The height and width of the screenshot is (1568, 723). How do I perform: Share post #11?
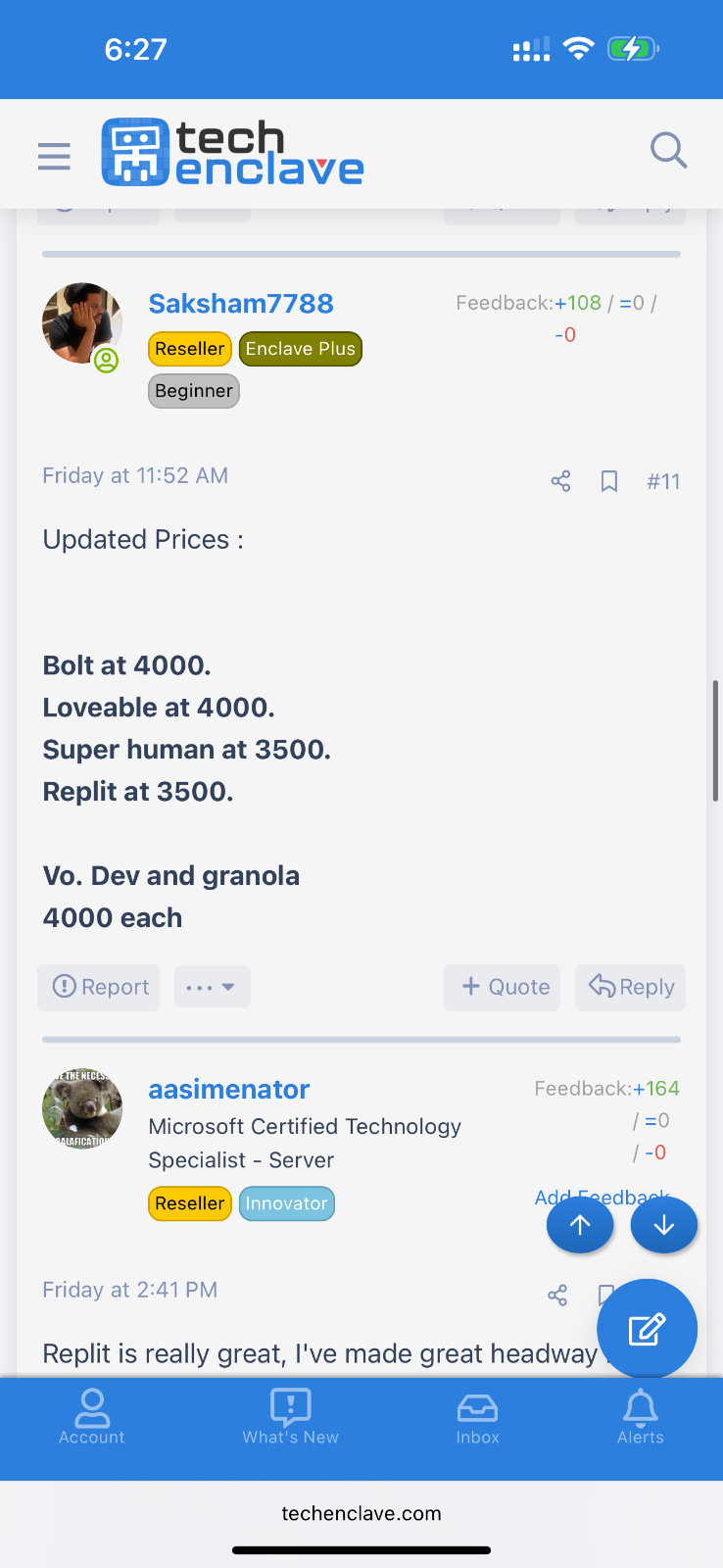click(x=560, y=481)
